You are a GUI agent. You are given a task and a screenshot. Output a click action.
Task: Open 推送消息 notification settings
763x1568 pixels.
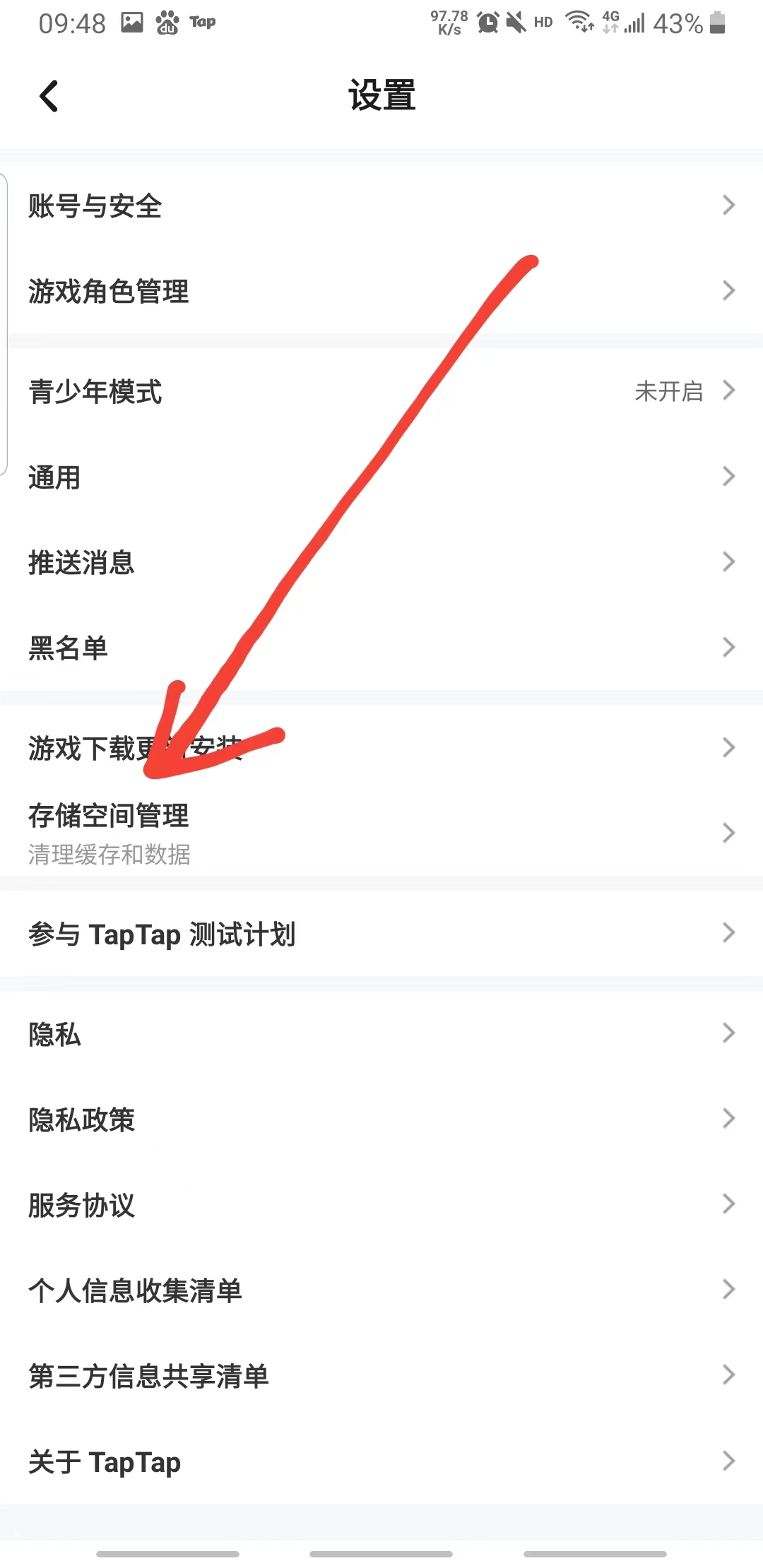click(381, 562)
